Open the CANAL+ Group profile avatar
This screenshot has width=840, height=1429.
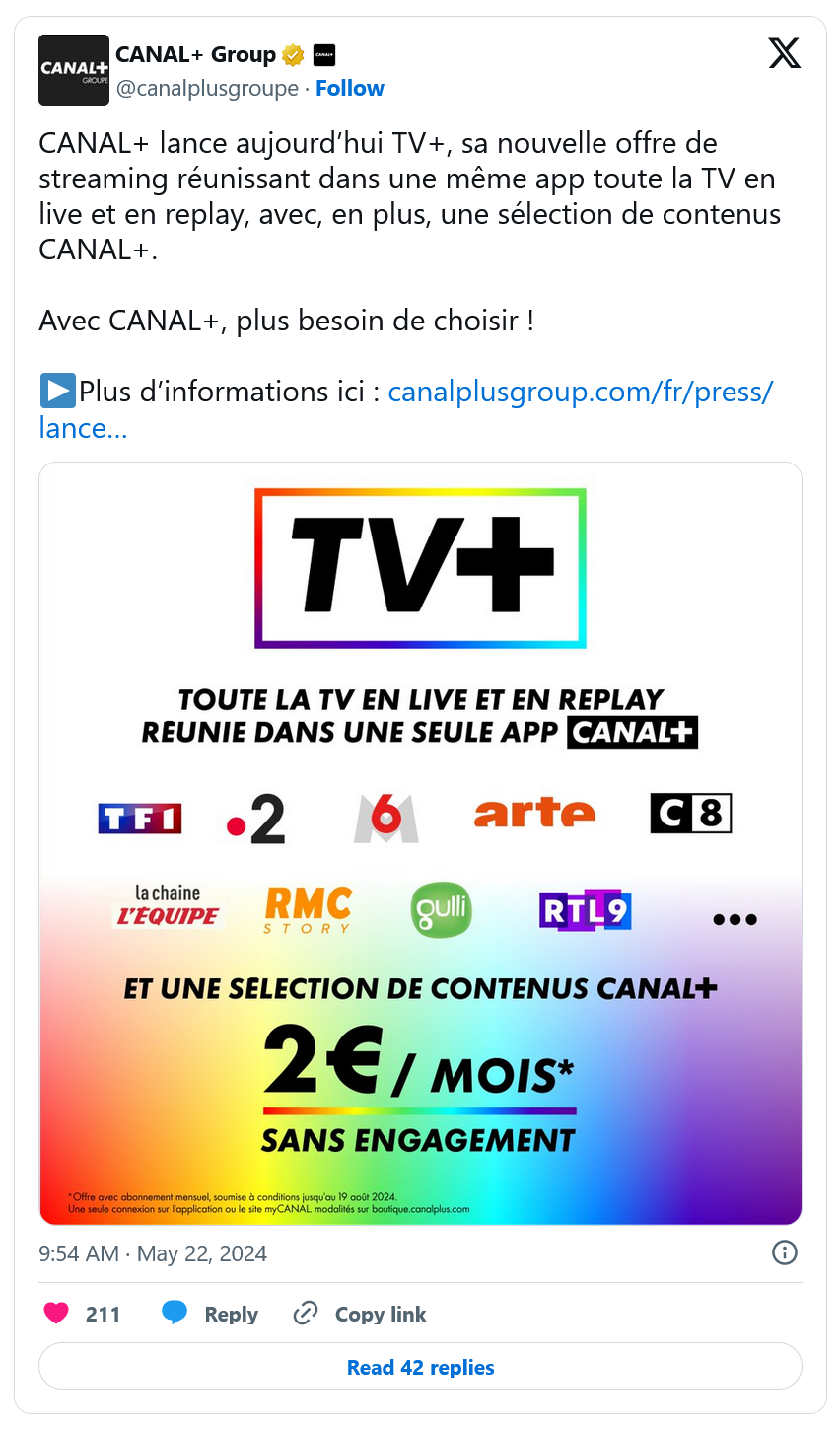(74, 70)
